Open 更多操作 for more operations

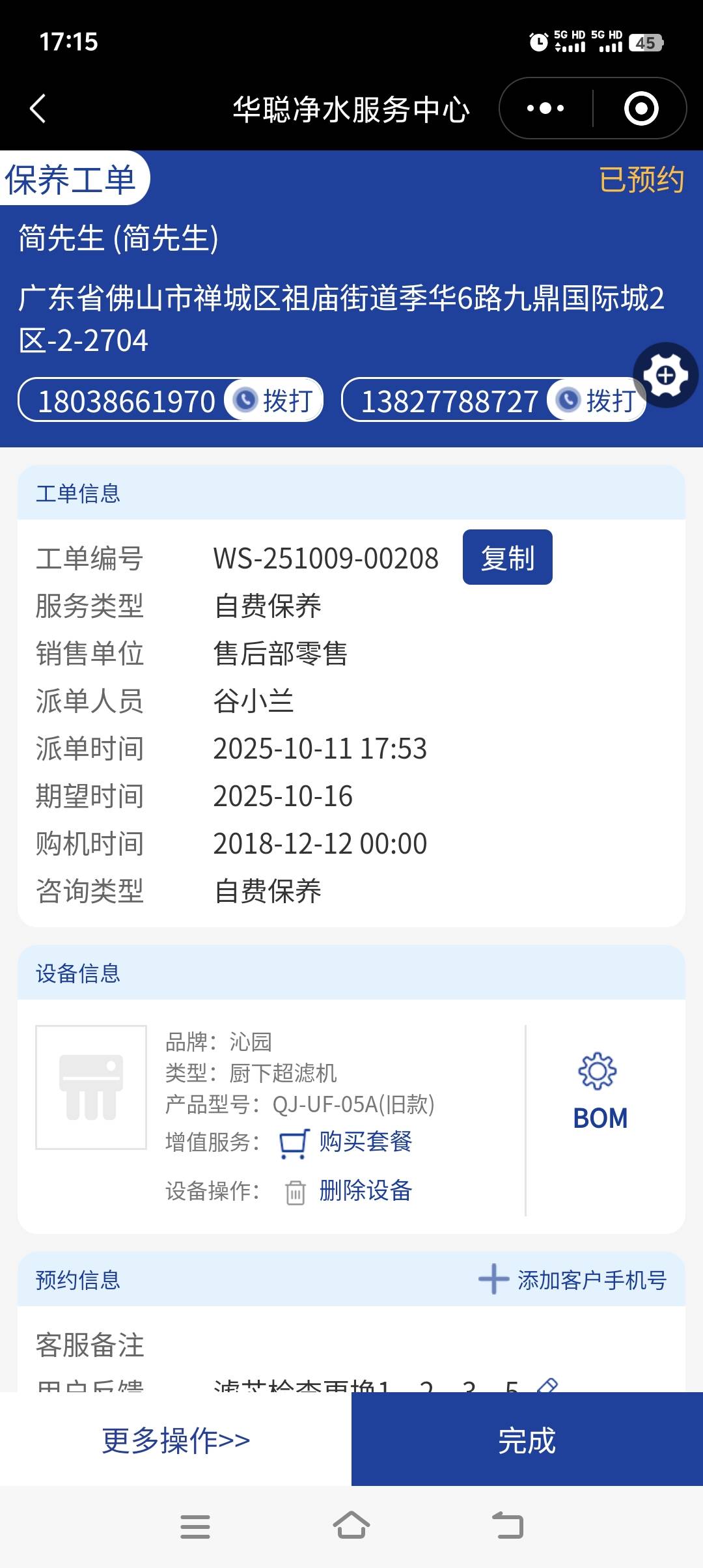click(176, 1440)
